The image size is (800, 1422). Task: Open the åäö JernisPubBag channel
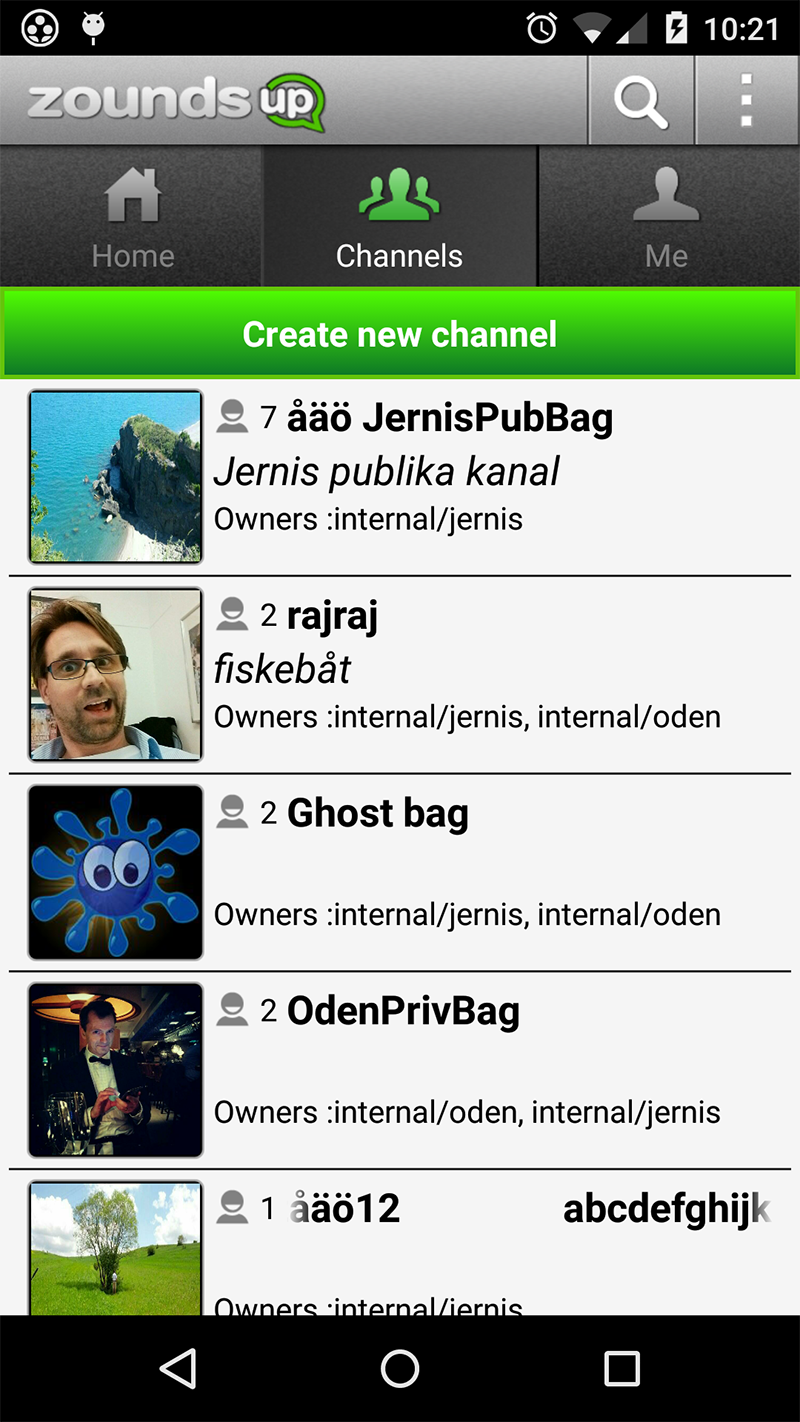tap(400, 477)
